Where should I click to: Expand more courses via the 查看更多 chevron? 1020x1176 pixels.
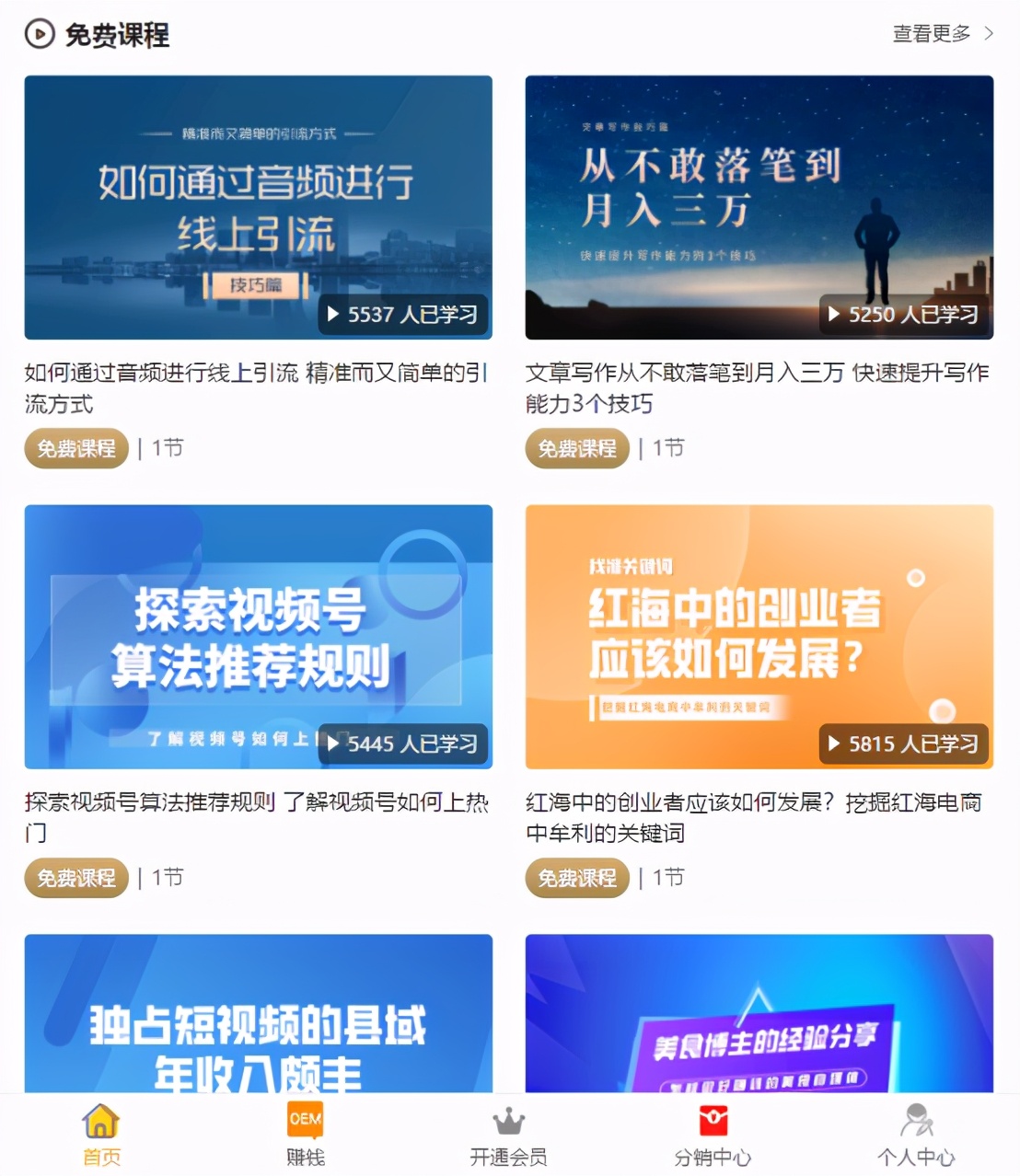989,34
